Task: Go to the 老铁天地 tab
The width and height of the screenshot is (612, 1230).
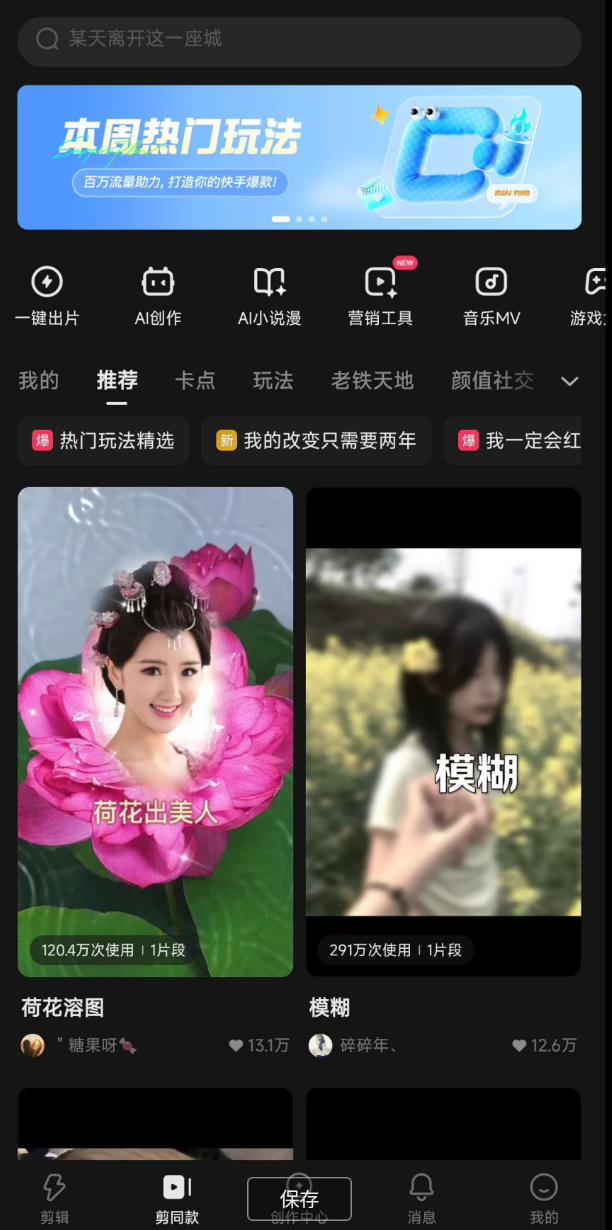Action: click(x=372, y=381)
